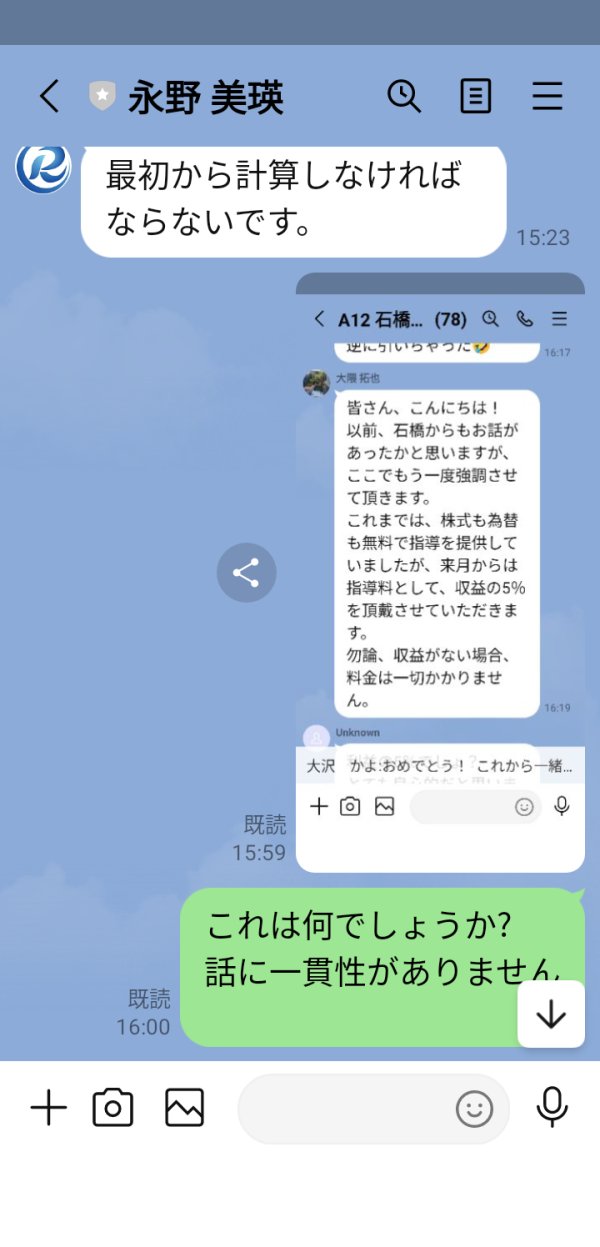Open the photo gallery picker
The width and height of the screenshot is (600, 1247).
coord(185,1108)
